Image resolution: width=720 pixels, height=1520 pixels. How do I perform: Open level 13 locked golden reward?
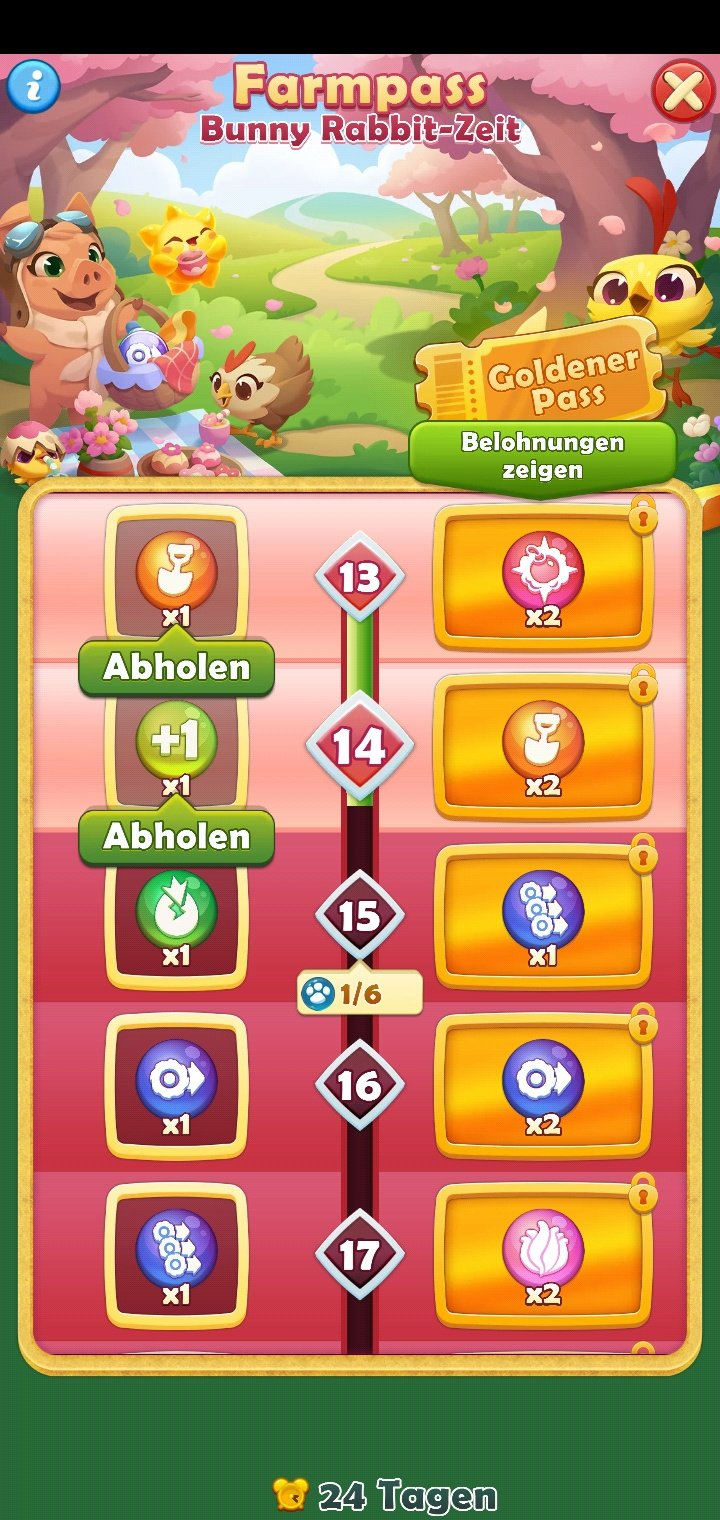click(543, 577)
